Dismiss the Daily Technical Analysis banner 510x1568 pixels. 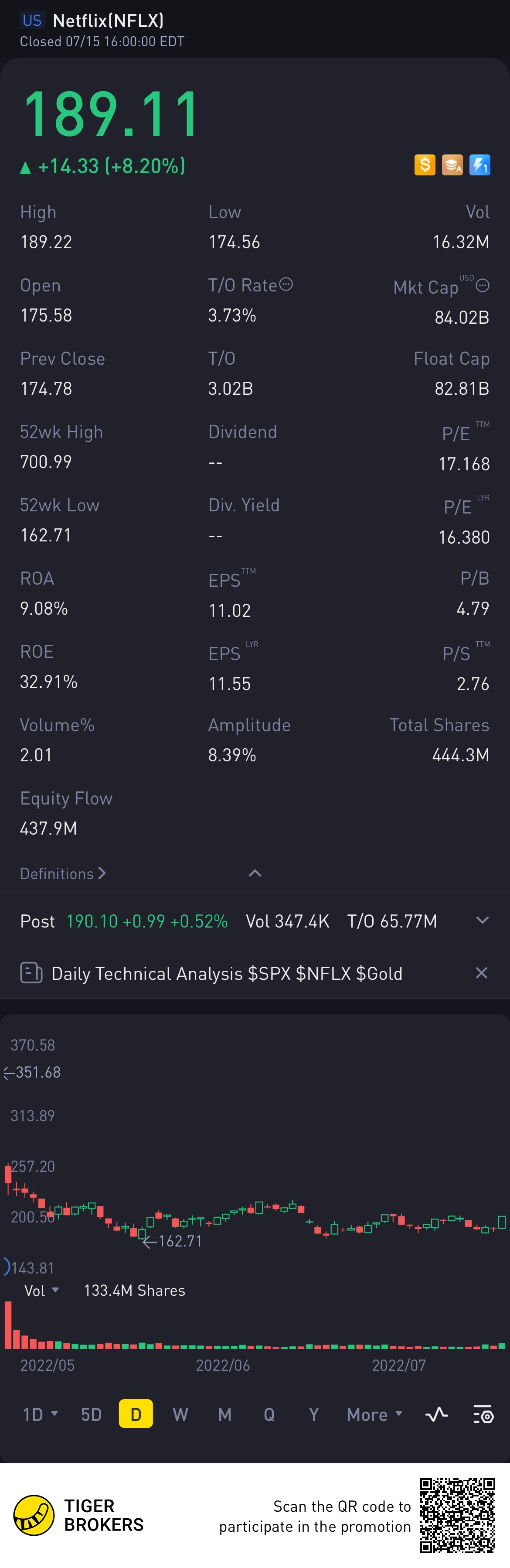(481, 973)
